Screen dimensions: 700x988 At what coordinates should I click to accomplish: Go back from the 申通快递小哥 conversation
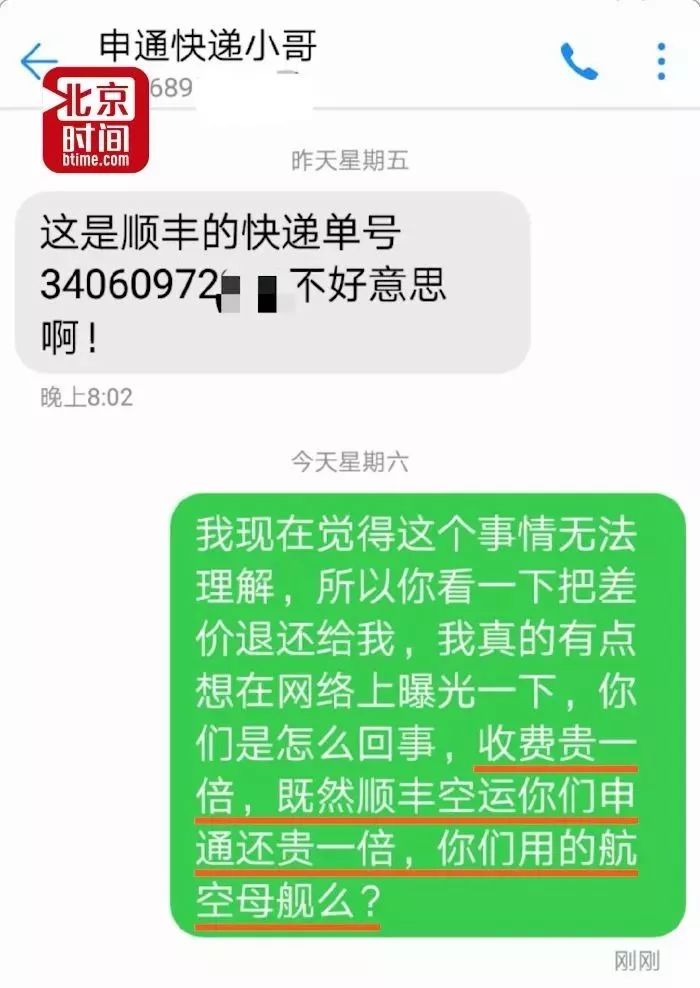(x=38, y=62)
